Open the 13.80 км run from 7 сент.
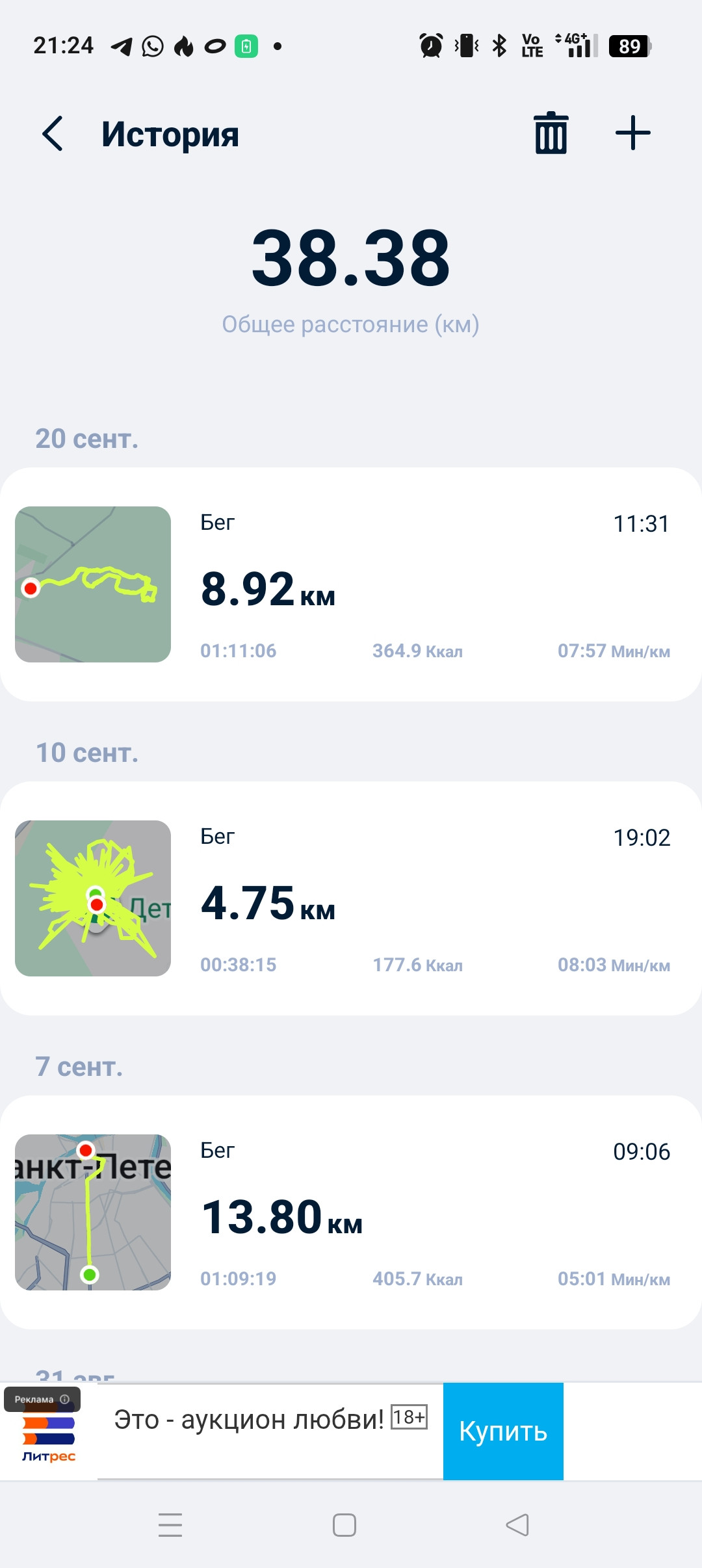 [x=351, y=1212]
